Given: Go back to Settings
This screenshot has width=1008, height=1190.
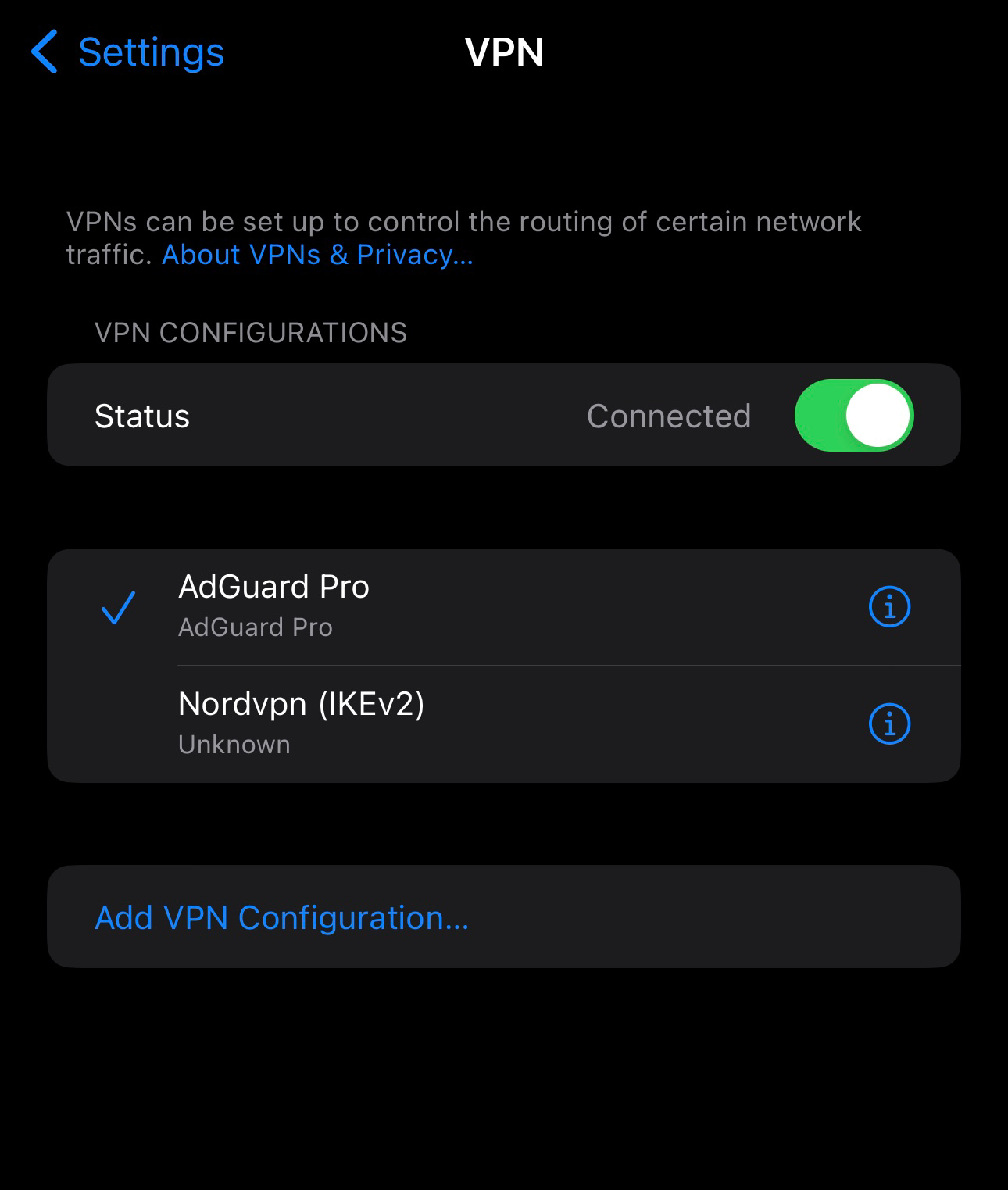Looking at the screenshot, I should [x=129, y=52].
